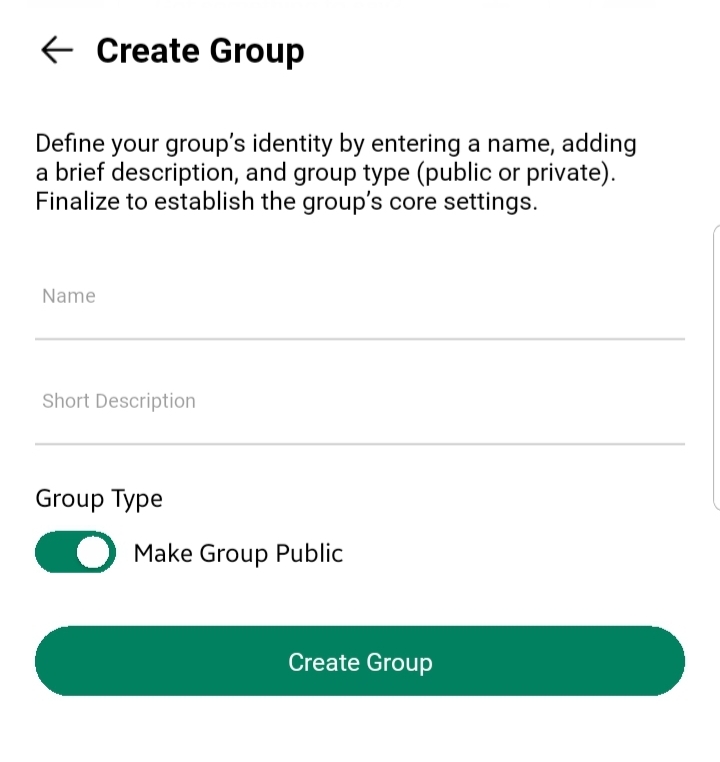Tap the Create Group button

tap(359, 662)
